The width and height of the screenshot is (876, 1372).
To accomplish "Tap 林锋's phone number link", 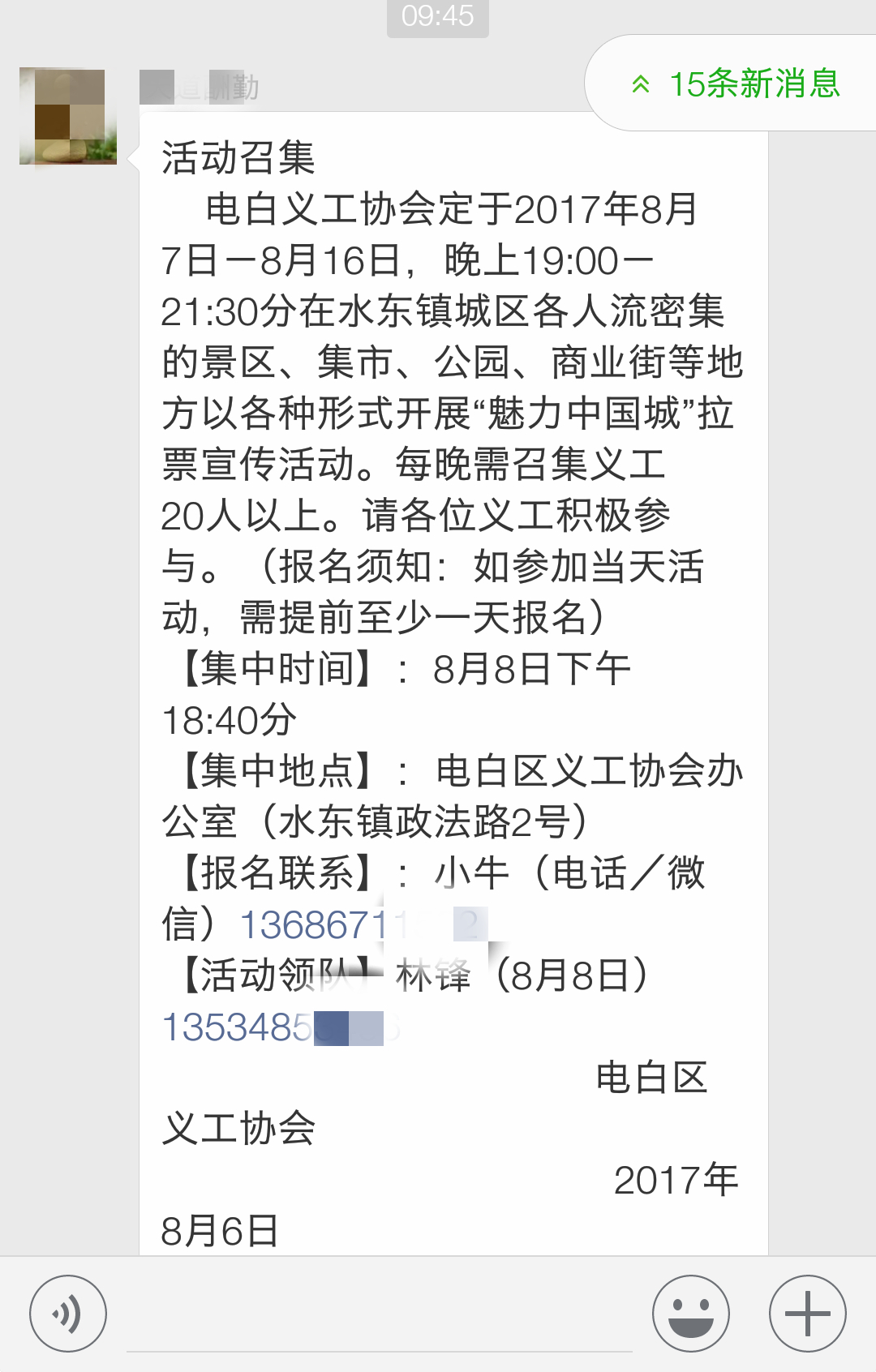I will [x=276, y=1027].
